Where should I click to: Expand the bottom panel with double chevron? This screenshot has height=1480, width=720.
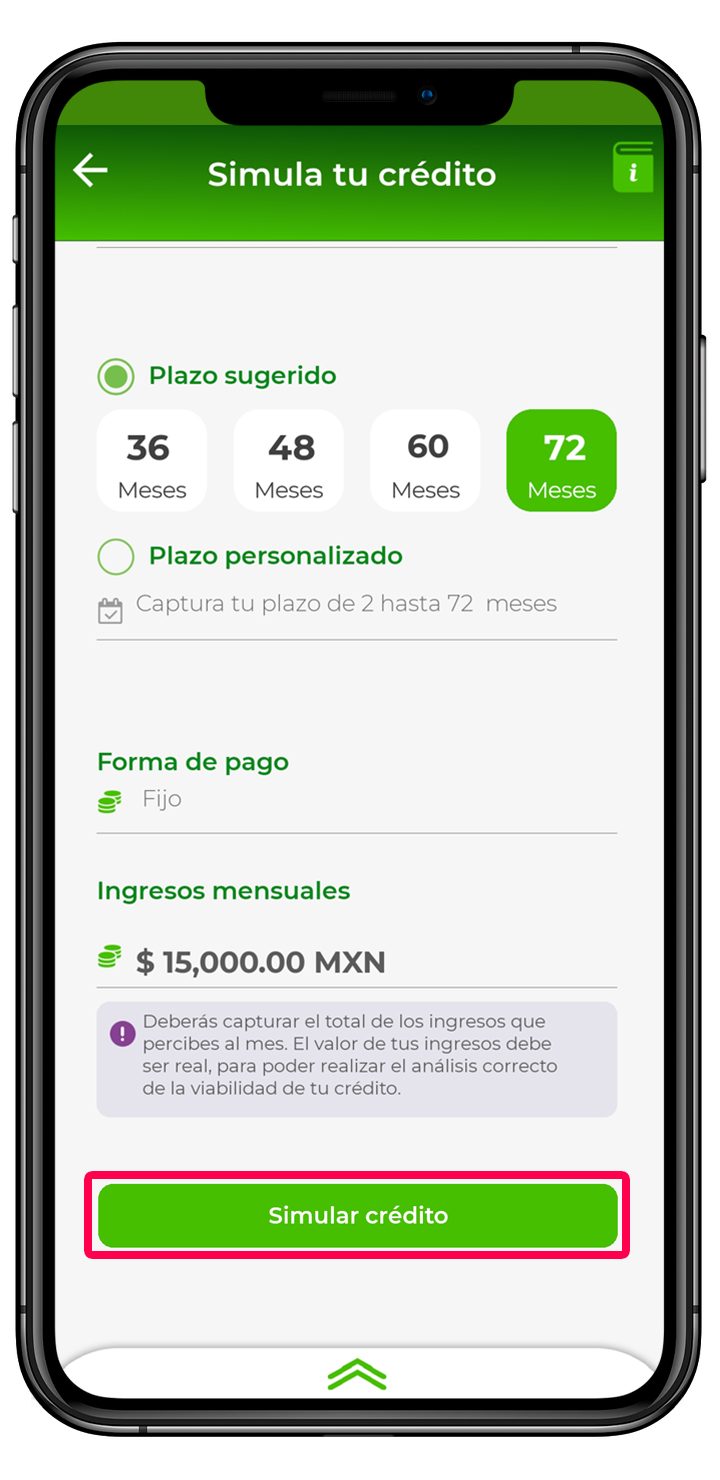(x=357, y=1376)
